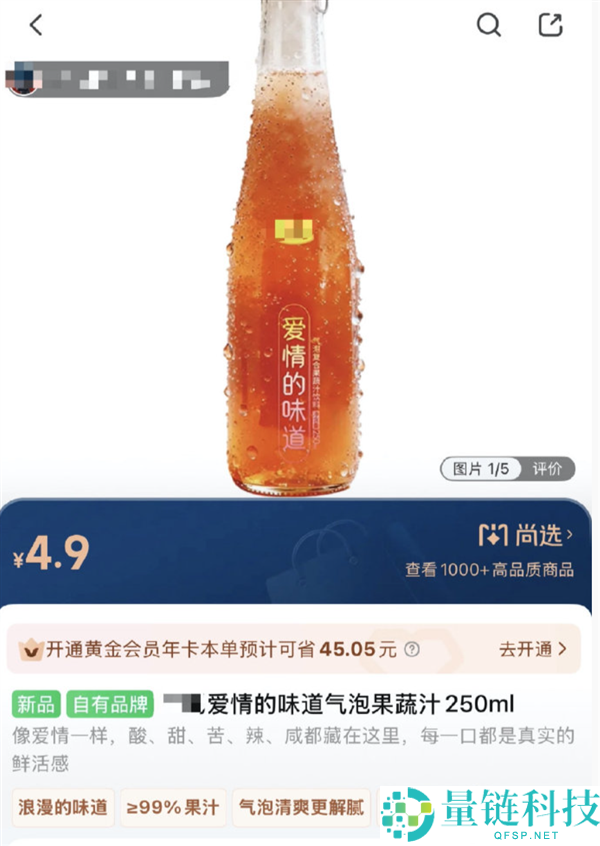
Task: Show info about membership savings
Action: (x=412, y=650)
